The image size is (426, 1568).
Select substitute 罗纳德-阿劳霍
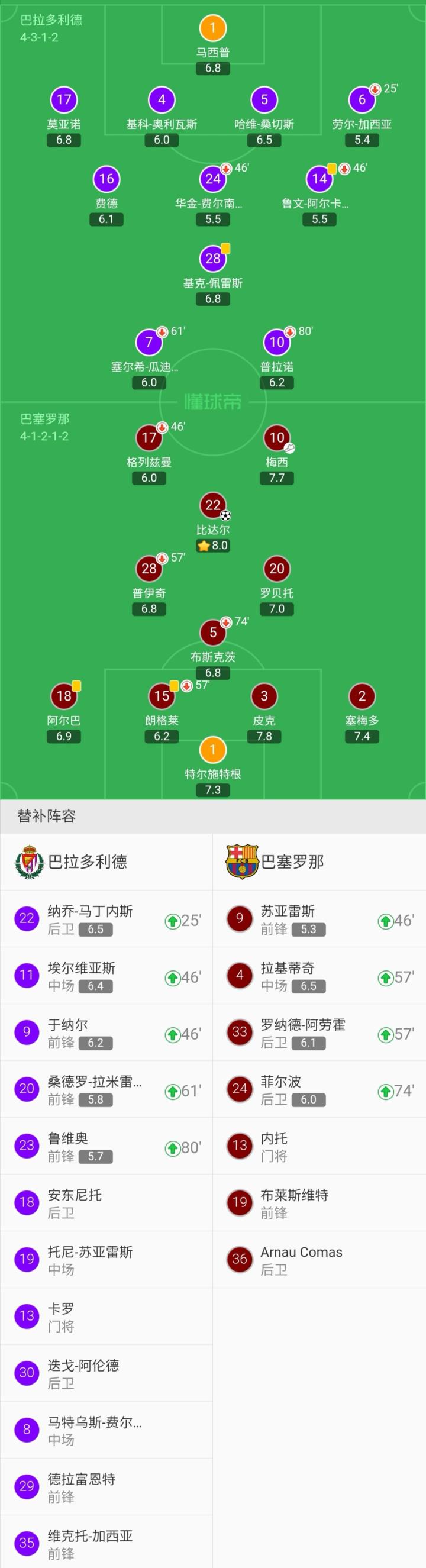point(319,1033)
